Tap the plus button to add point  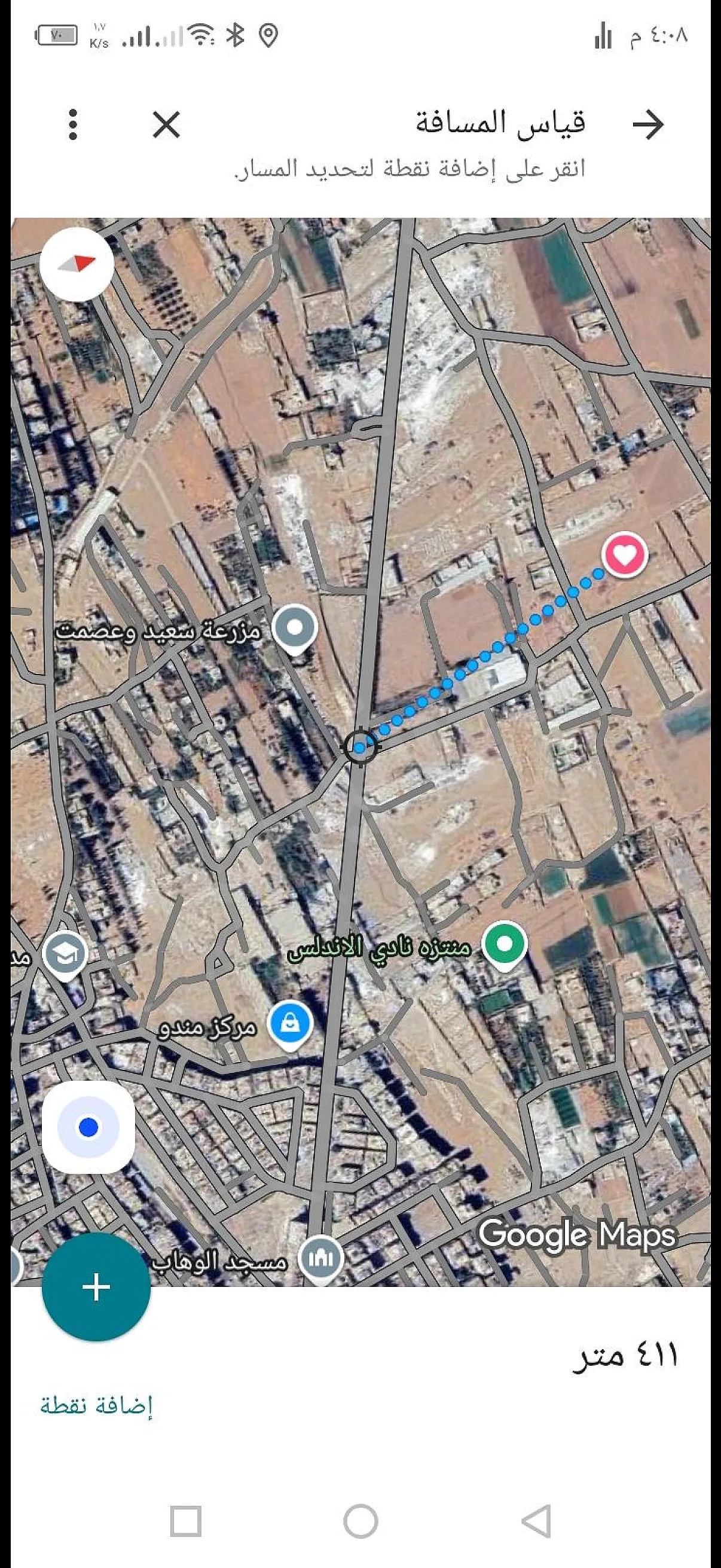point(96,1287)
